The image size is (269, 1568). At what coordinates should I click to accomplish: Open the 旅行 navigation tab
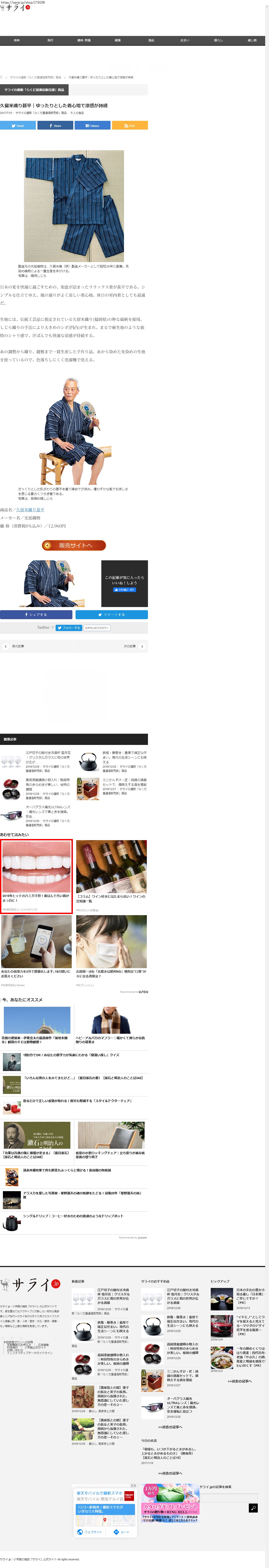click(x=50, y=40)
